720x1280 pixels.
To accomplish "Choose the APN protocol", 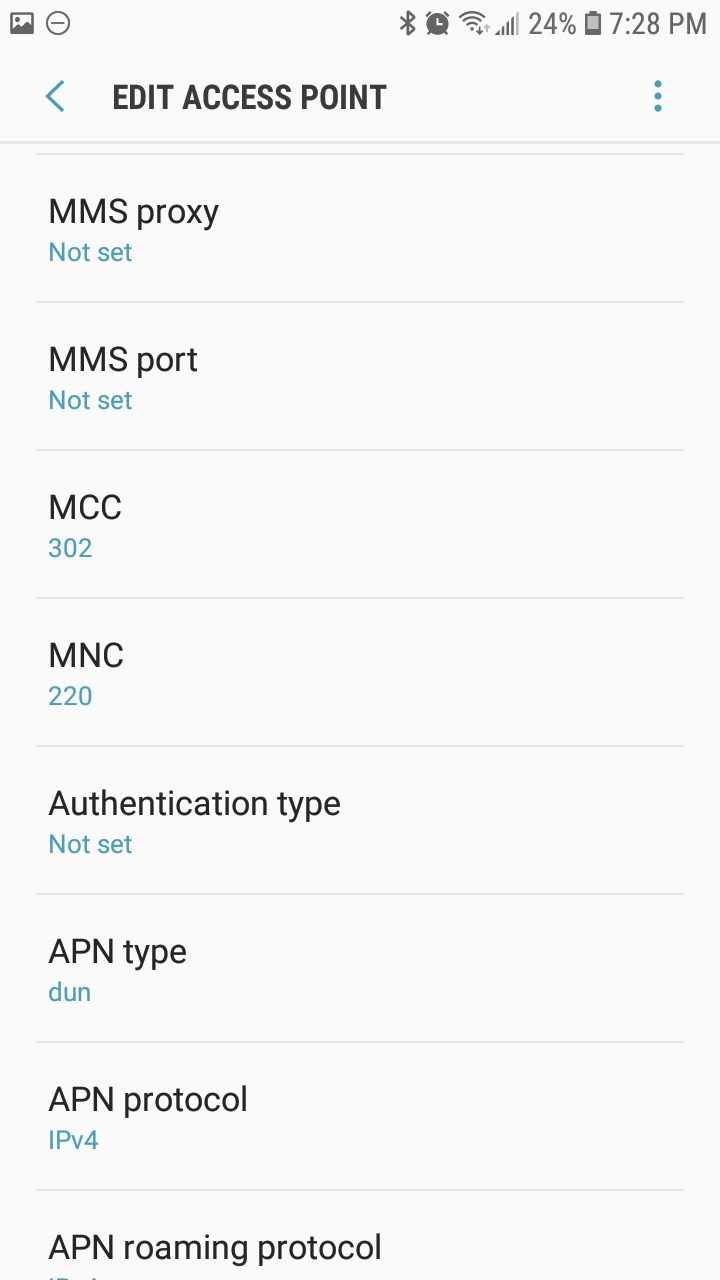I will [360, 1117].
